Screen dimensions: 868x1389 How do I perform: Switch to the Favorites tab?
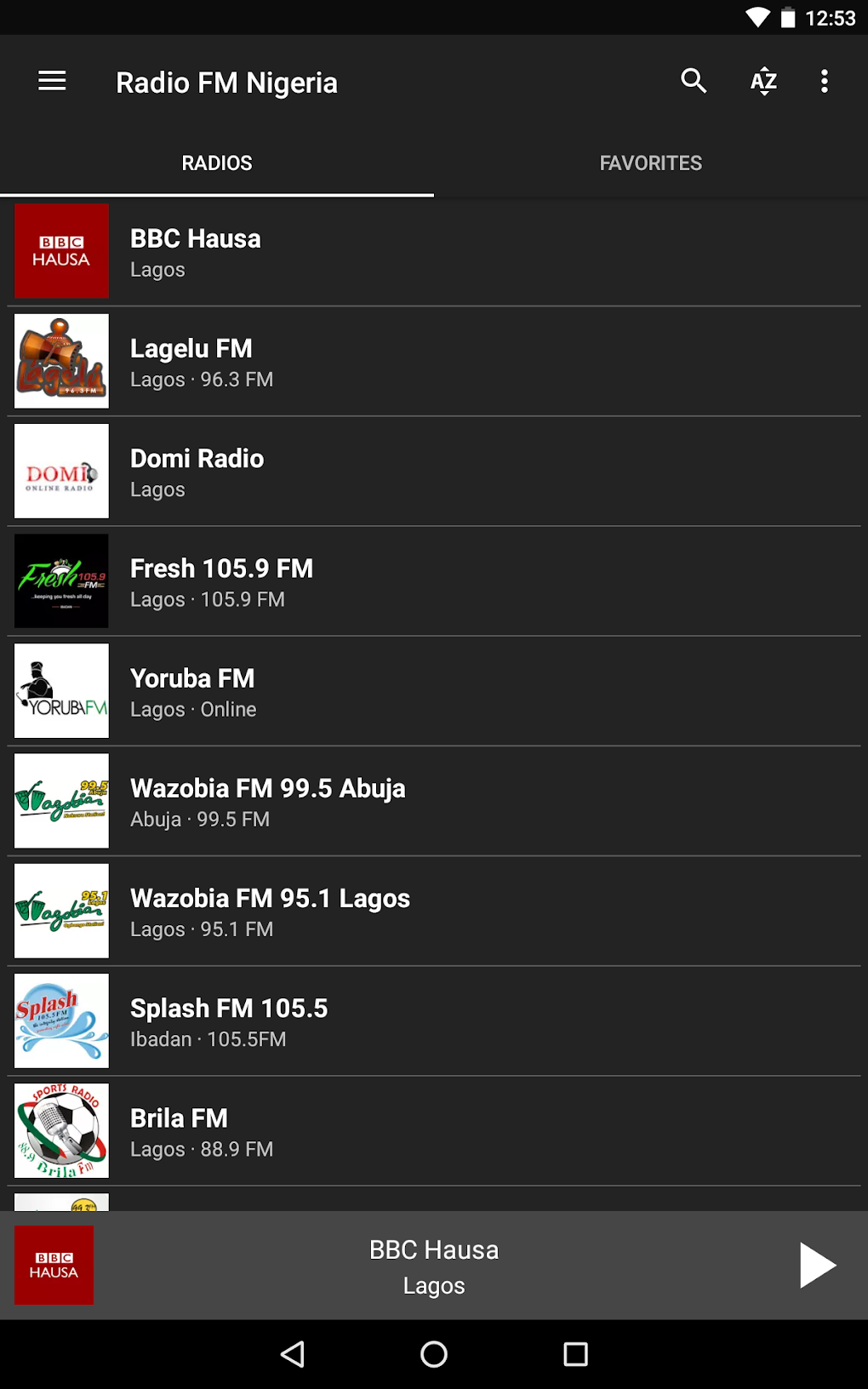click(x=650, y=163)
